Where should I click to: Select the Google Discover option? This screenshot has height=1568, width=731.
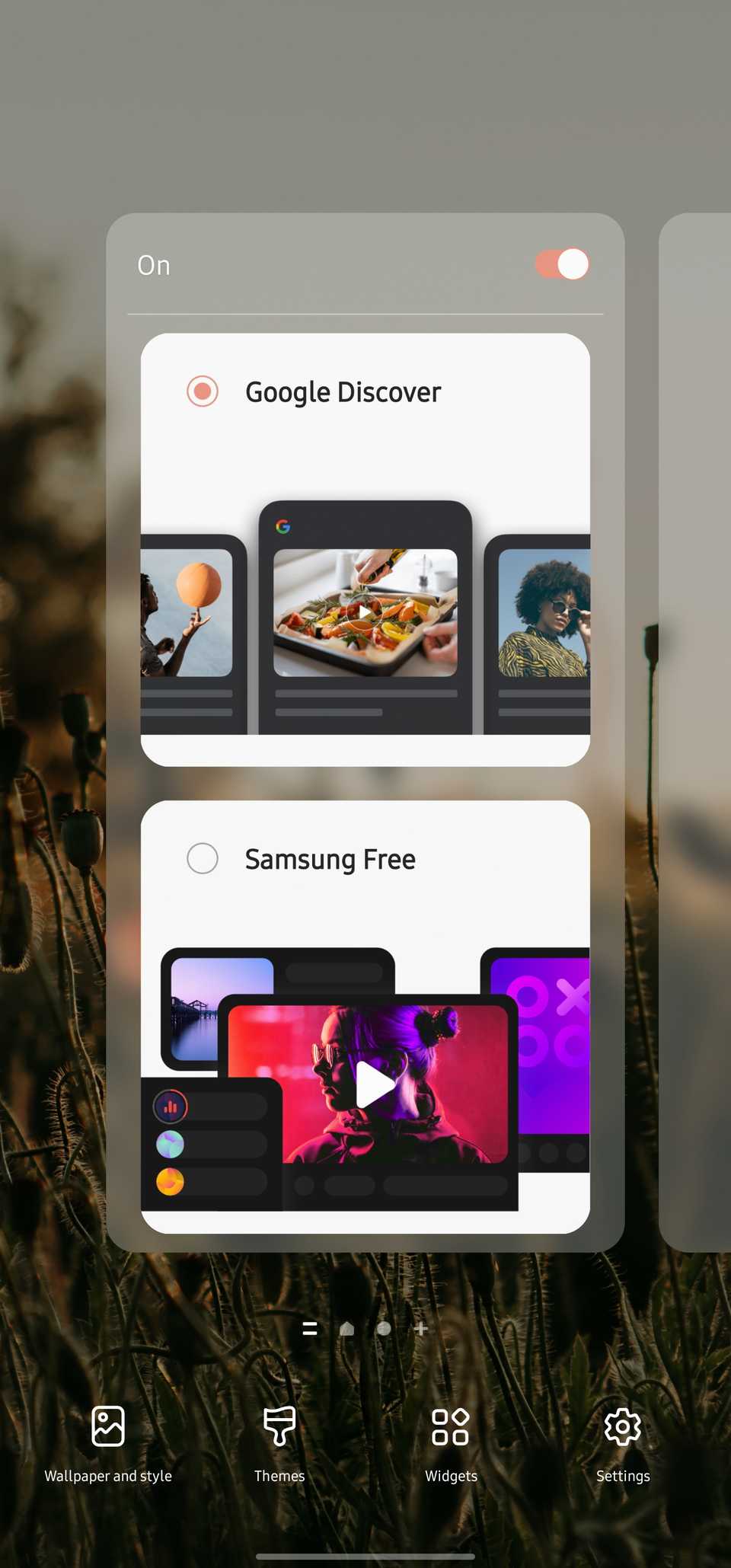coord(203,391)
